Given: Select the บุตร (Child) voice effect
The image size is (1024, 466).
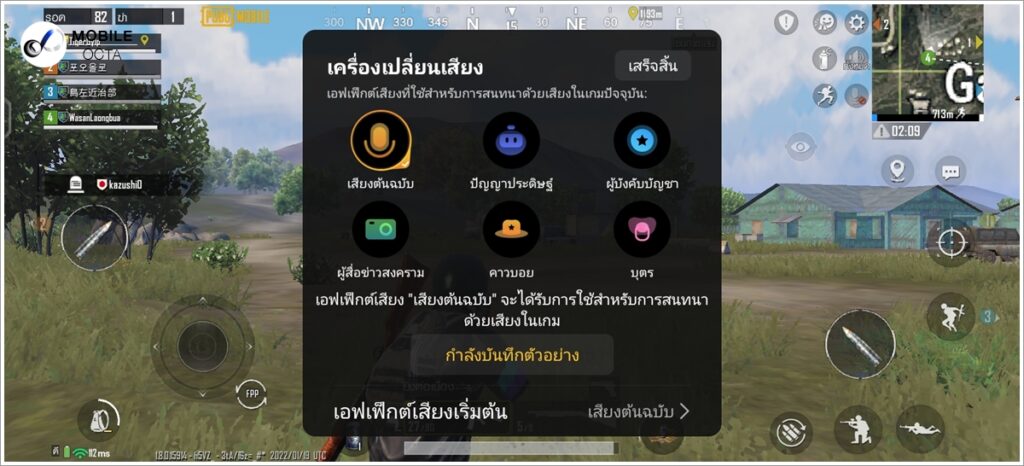Looking at the screenshot, I should click(641, 229).
